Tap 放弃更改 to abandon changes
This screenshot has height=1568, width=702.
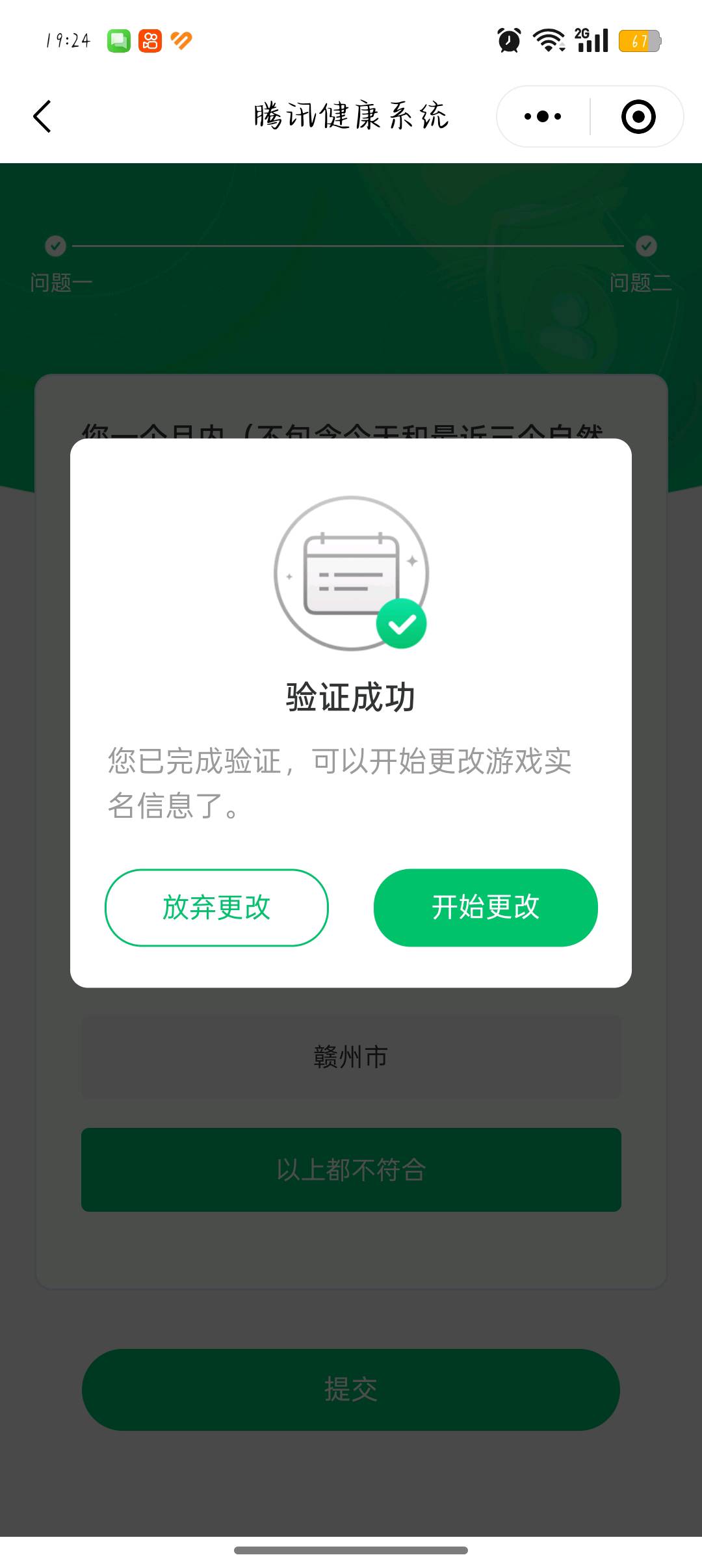216,907
